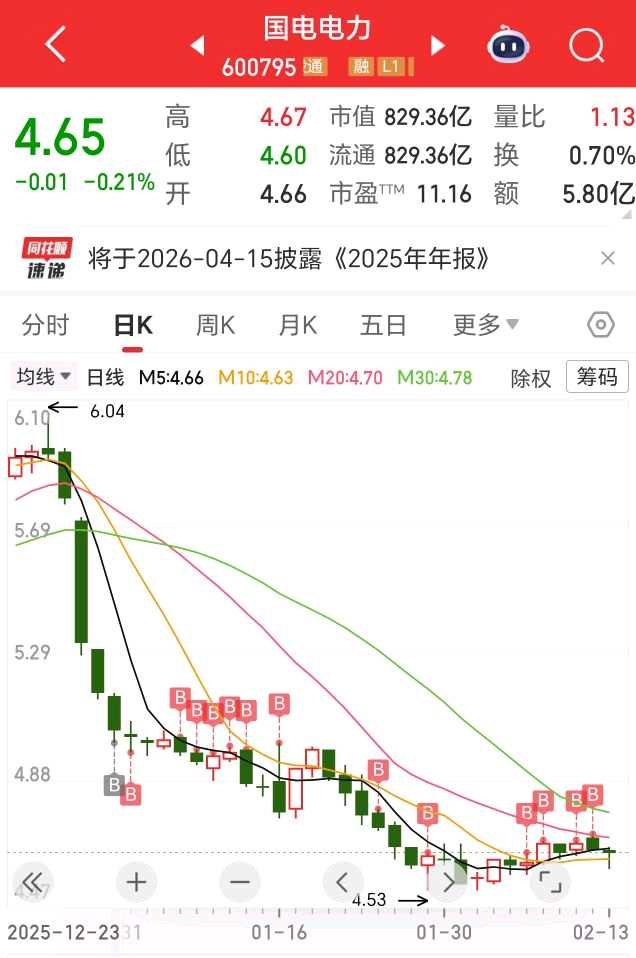Switch to the previous stock with the left triangle

pyautogui.click(x=197, y=45)
